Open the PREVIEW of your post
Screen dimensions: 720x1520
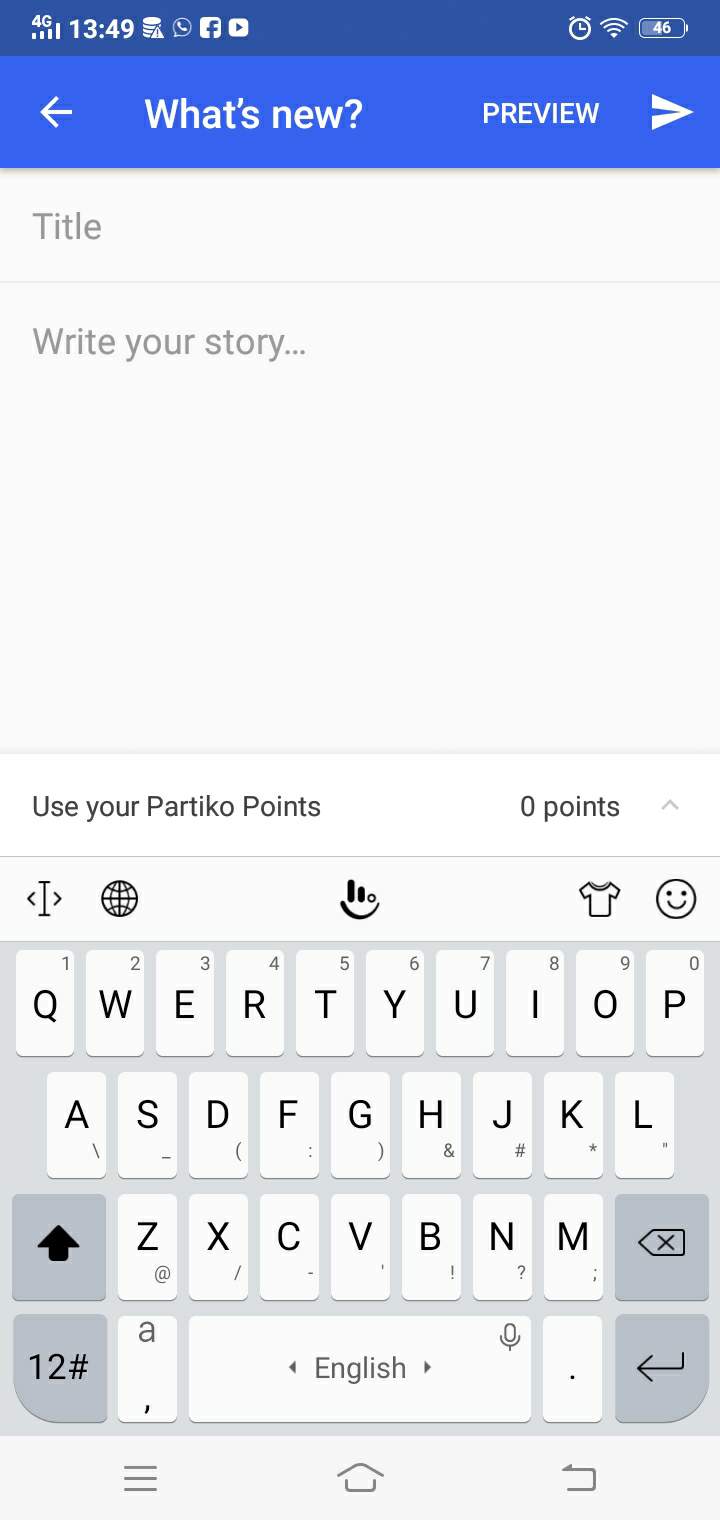pos(540,113)
